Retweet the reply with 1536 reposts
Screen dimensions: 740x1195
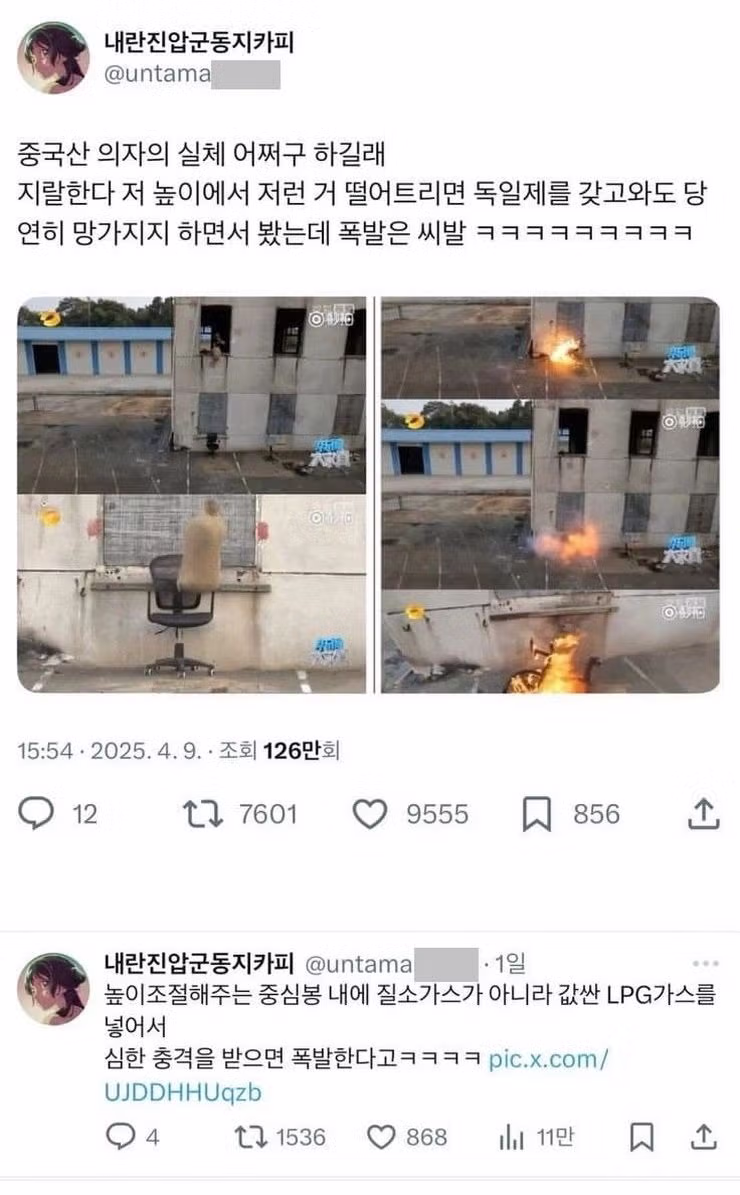pos(244,1137)
